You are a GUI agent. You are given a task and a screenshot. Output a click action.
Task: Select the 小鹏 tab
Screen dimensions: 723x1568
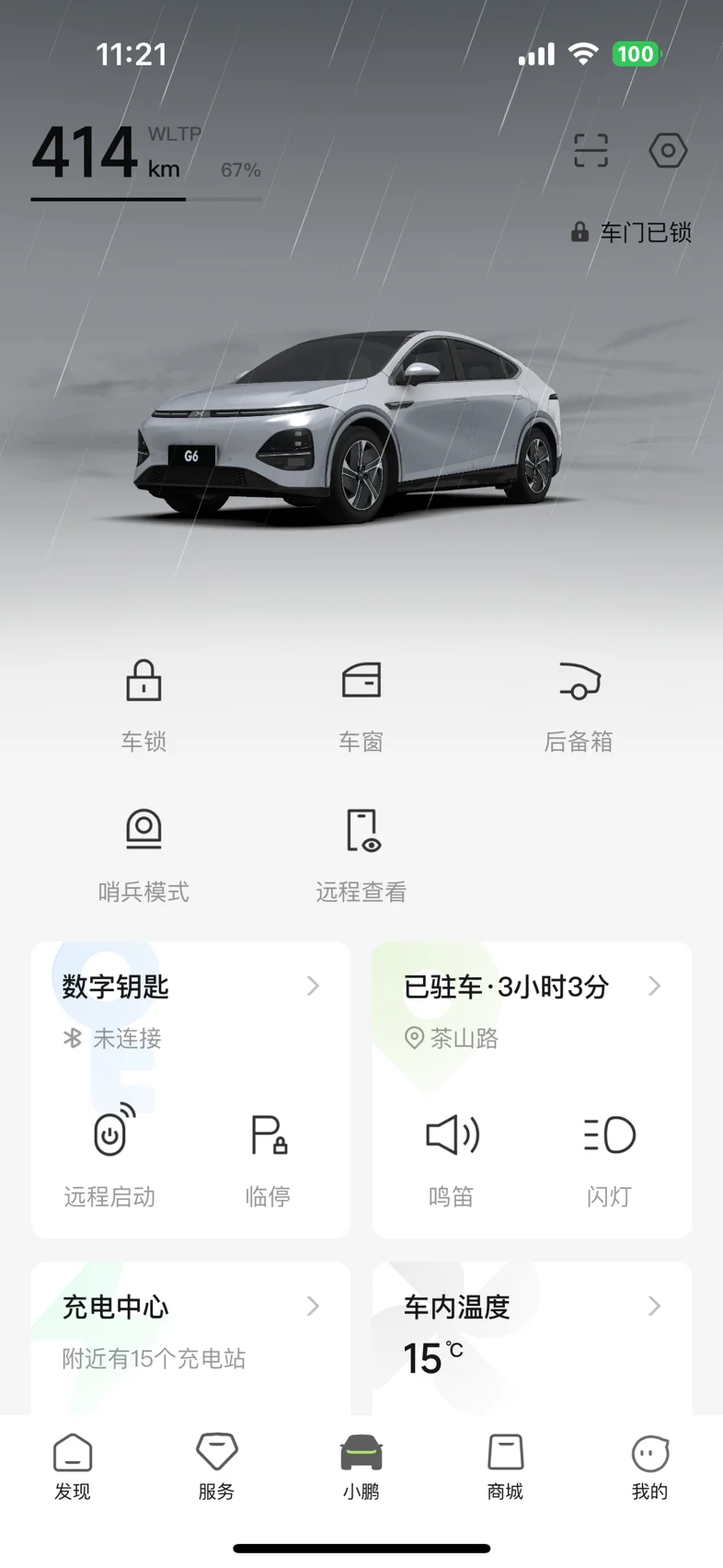(361, 1468)
